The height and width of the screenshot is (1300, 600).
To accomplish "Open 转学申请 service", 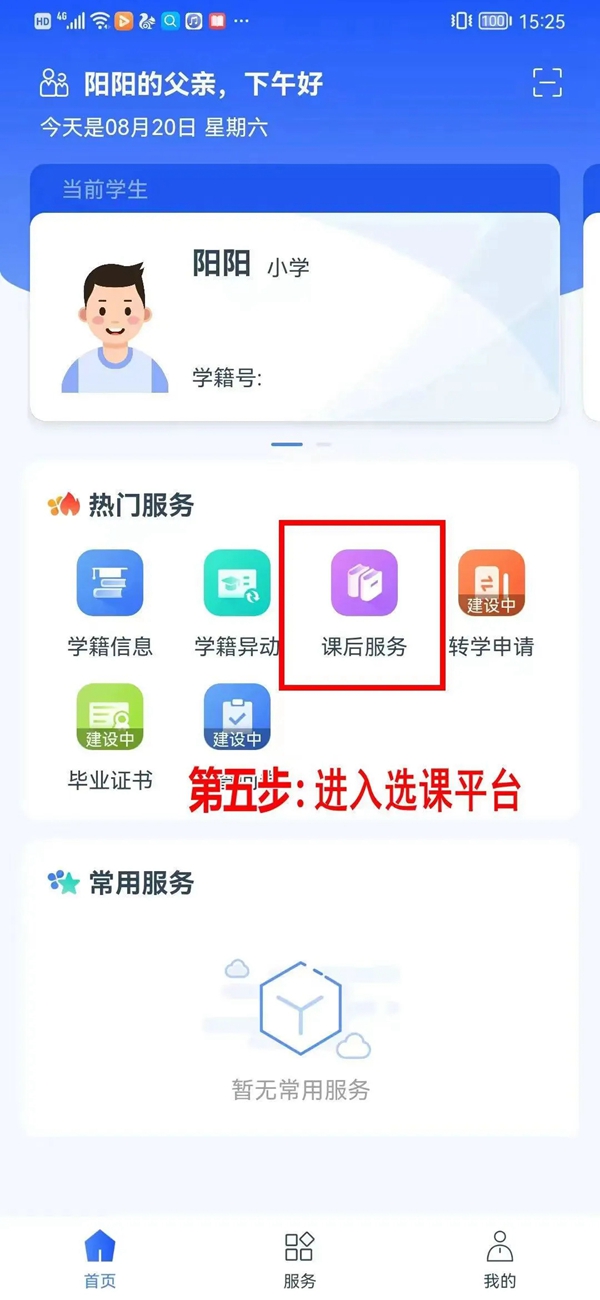I will tap(491, 603).
